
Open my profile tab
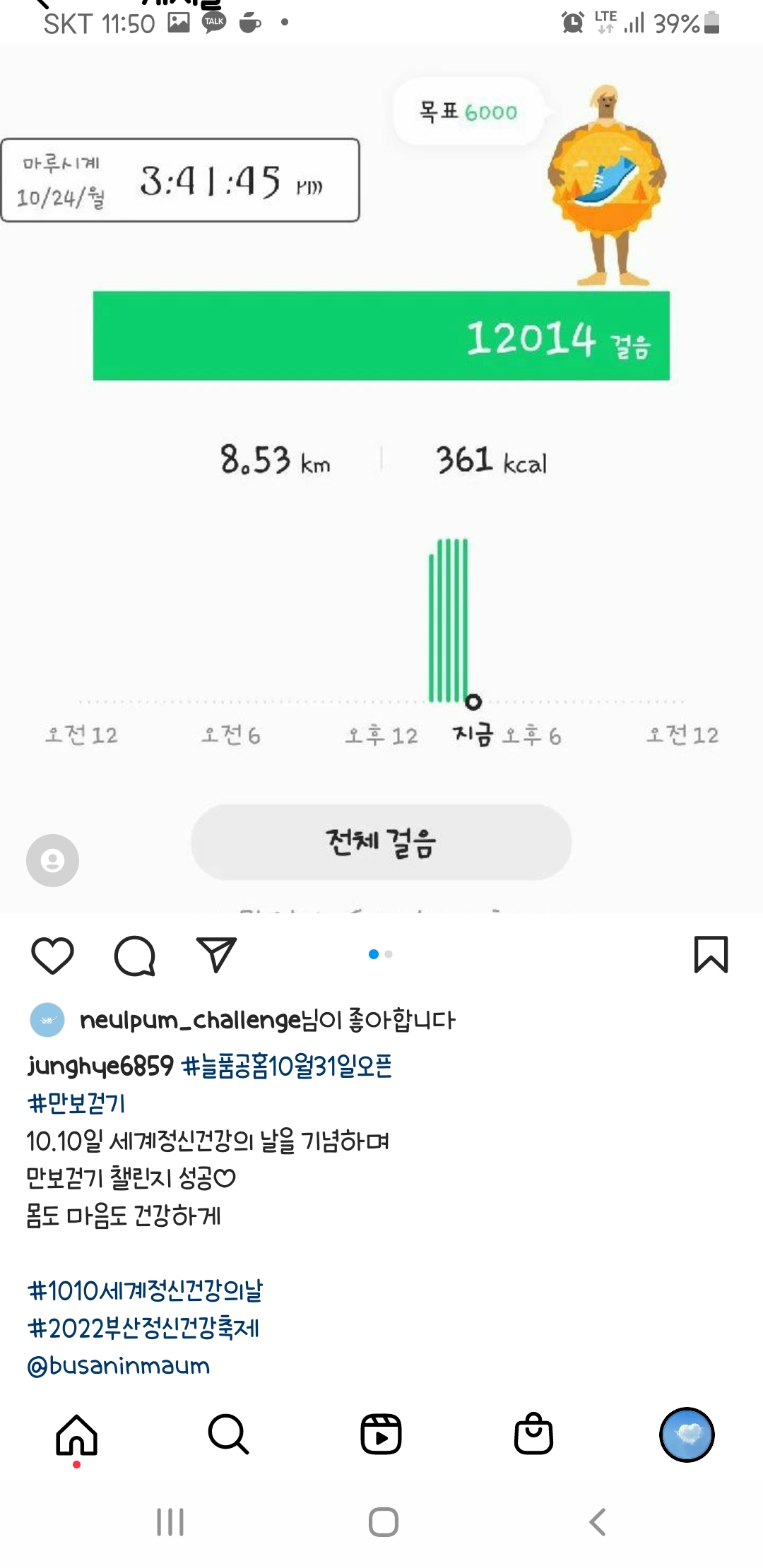pyautogui.click(x=686, y=1435)
